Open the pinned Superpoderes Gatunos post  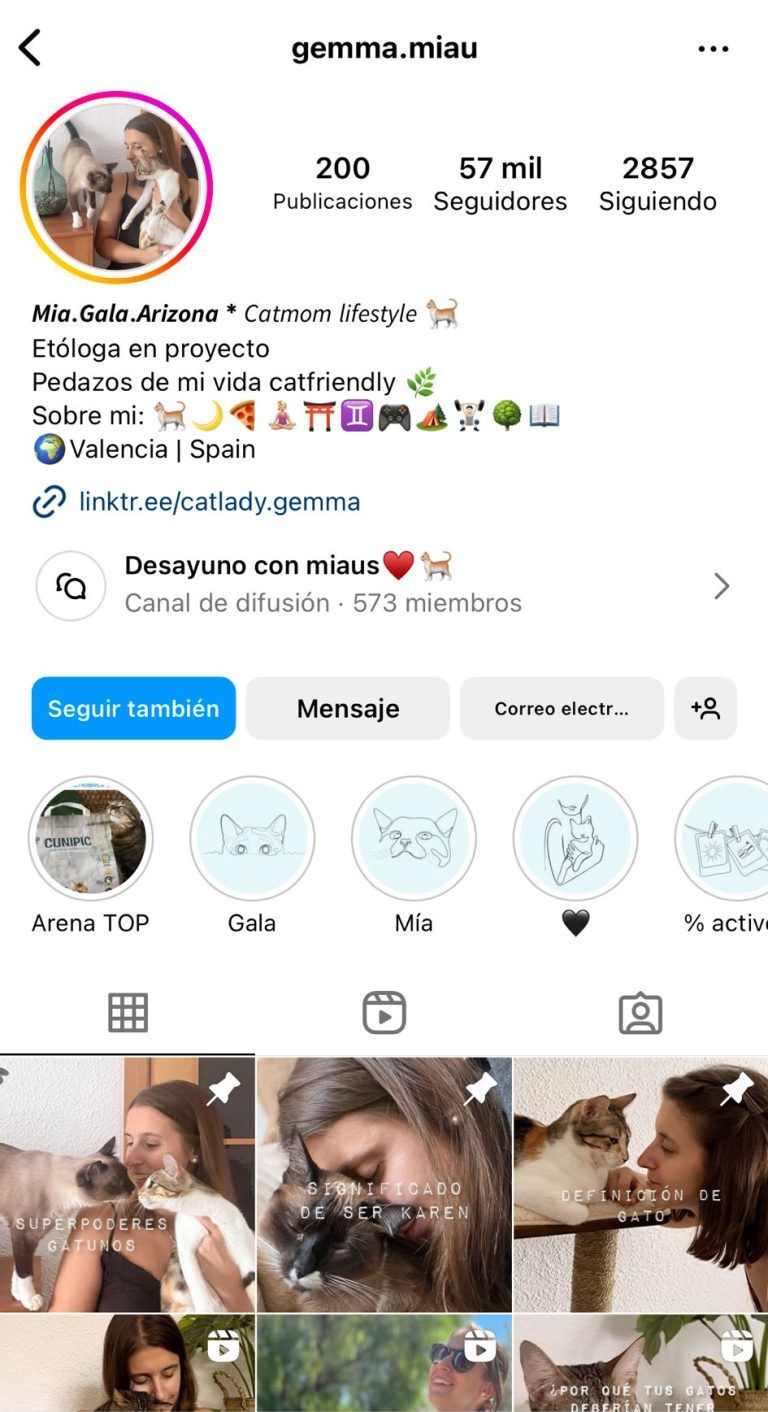[127, 1185]
